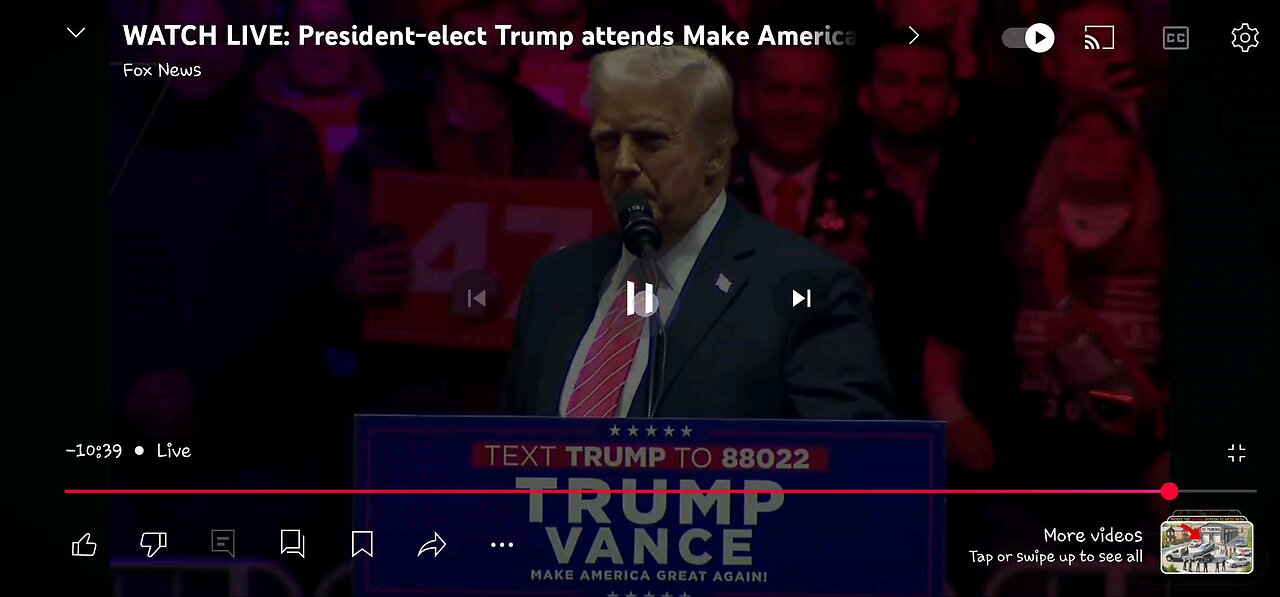Open the More videos thumbnail
1280x597 pixels.
point(1206,545)
